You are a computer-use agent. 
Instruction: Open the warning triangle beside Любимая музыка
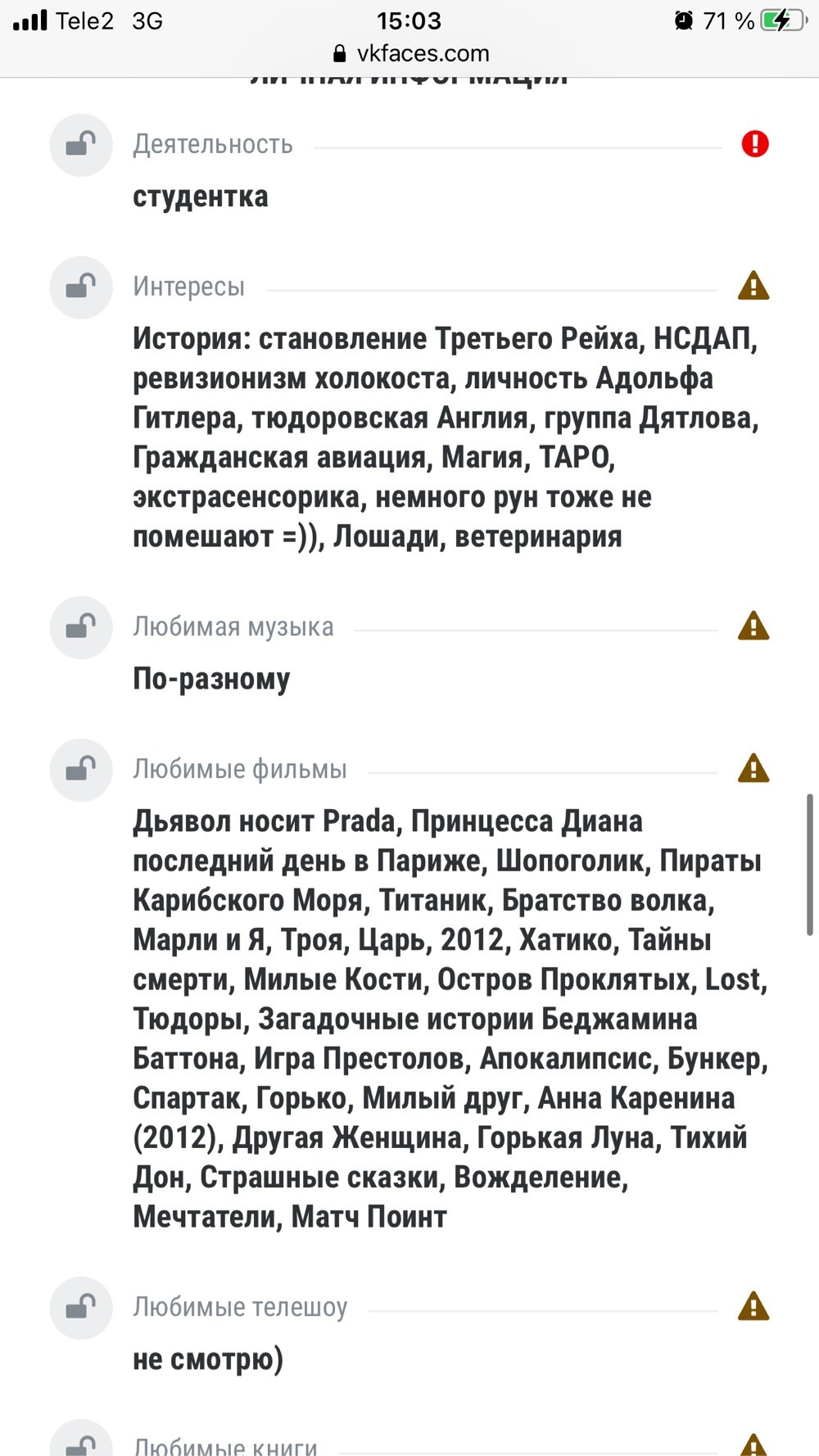(753, 626)
